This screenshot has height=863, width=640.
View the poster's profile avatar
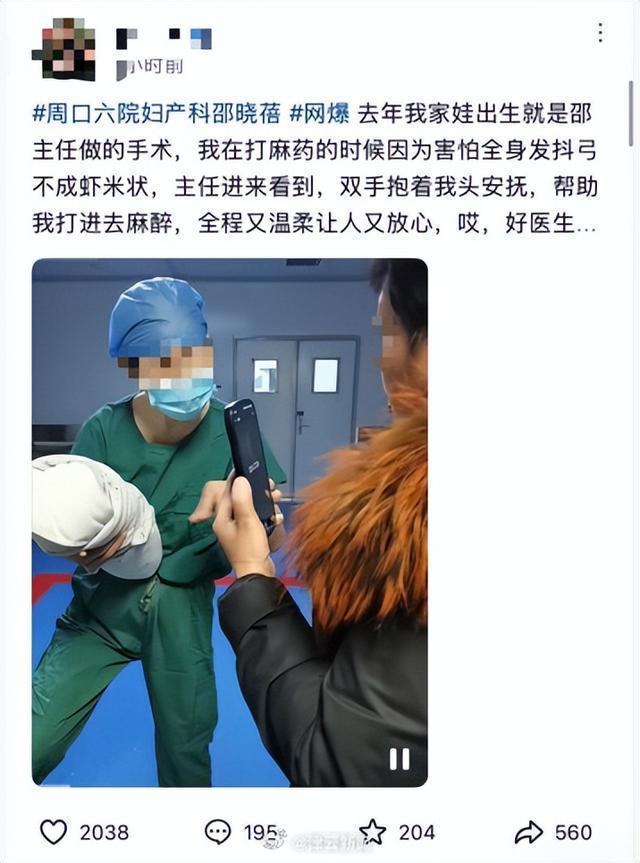(64, 49)
